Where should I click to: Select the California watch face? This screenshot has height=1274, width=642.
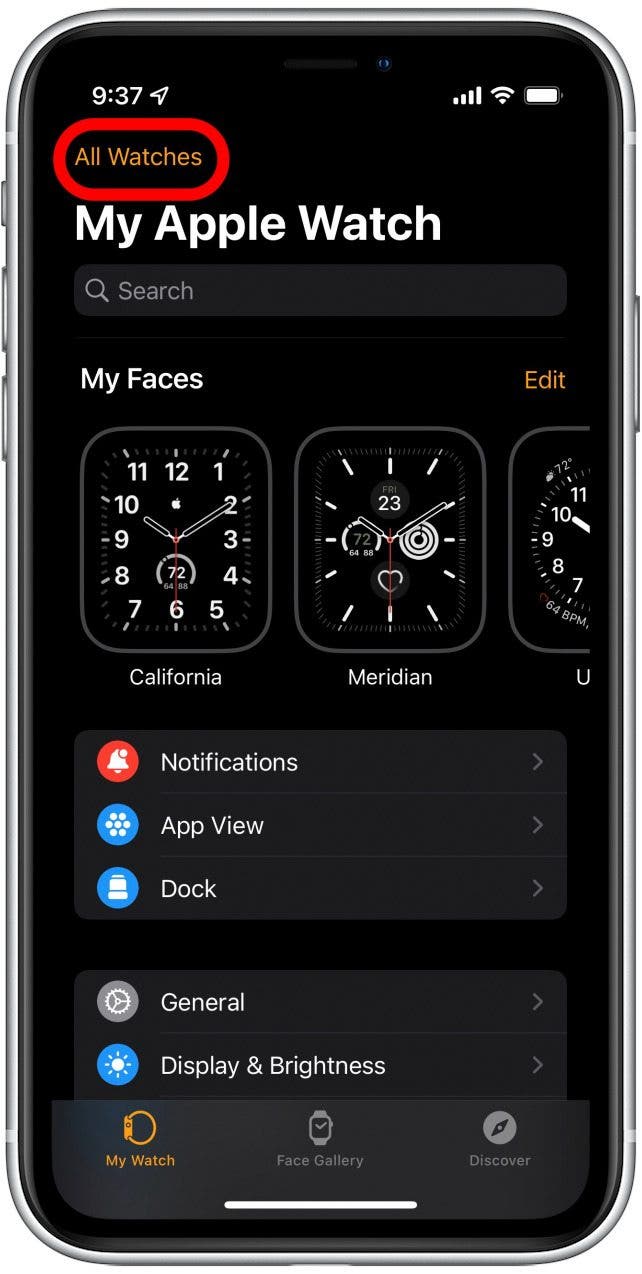pyautogui.click(x=175, y=540)
